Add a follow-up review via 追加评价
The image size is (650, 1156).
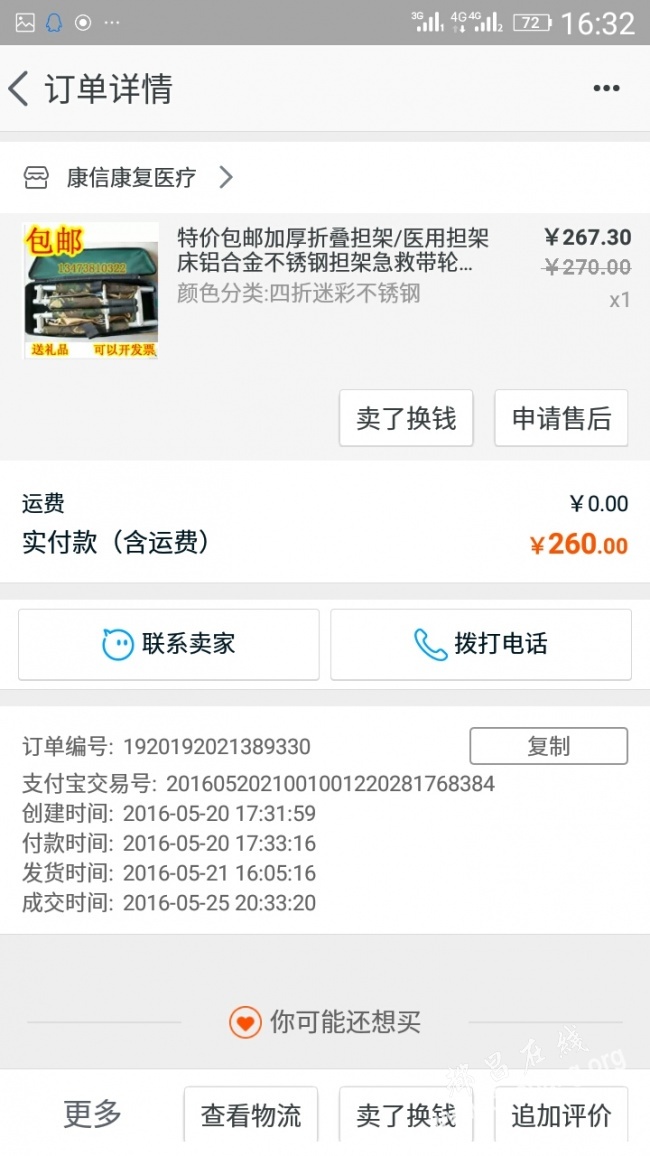pyautogui.click(x=561, y=1115)
